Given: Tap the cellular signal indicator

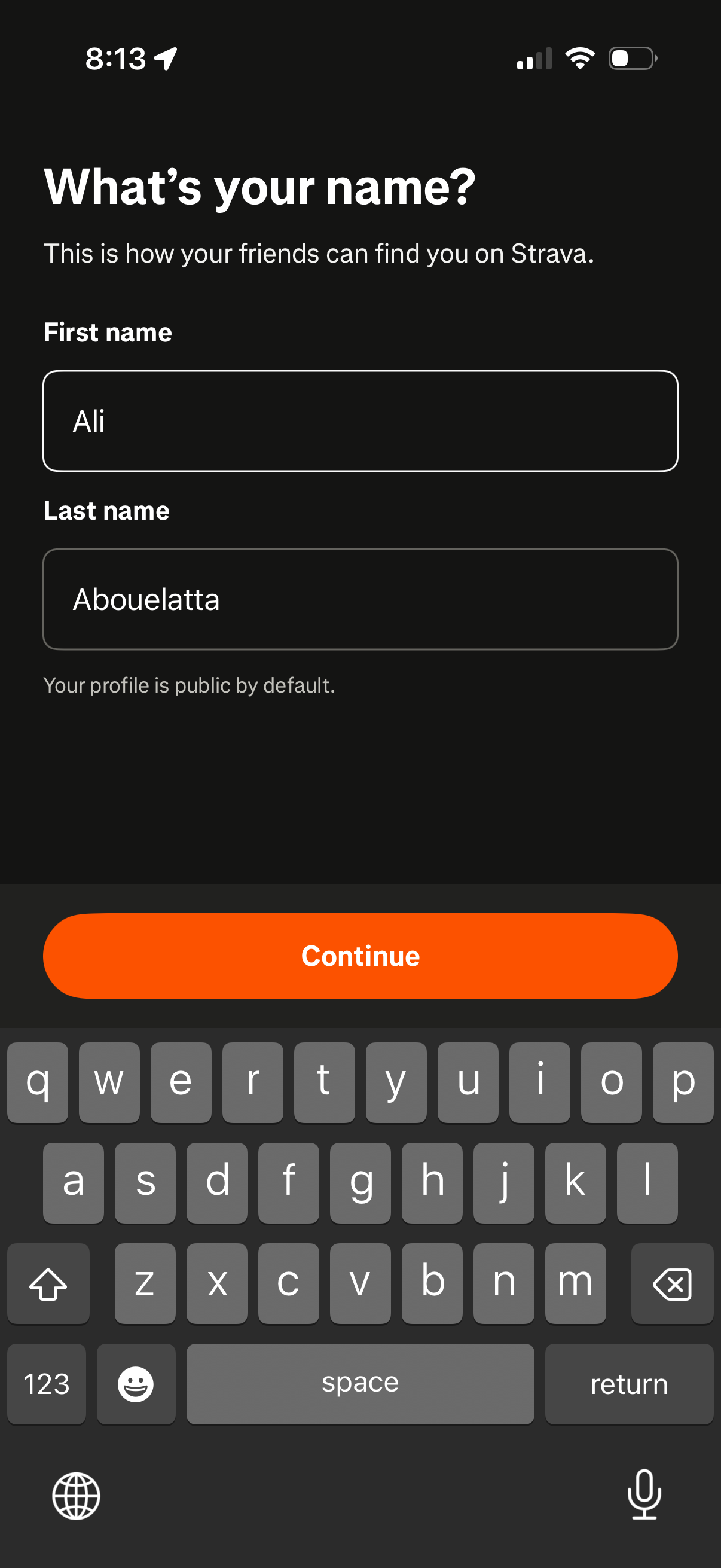Looking at the screenshot, I should pos(533,58).
